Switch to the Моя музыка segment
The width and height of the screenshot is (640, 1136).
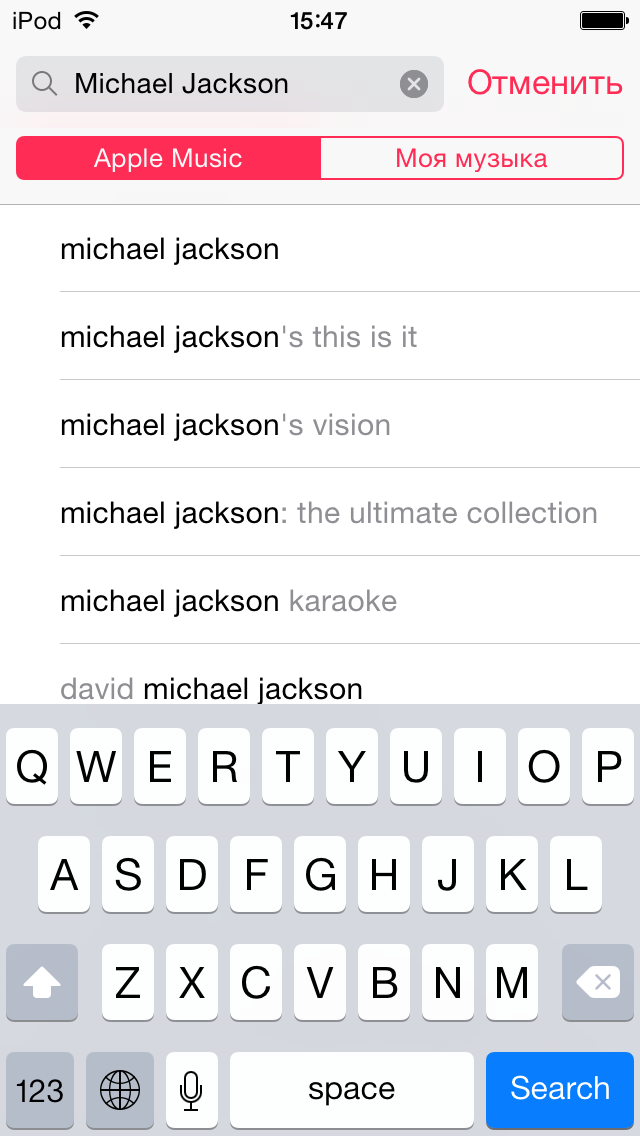coord(471,158)
